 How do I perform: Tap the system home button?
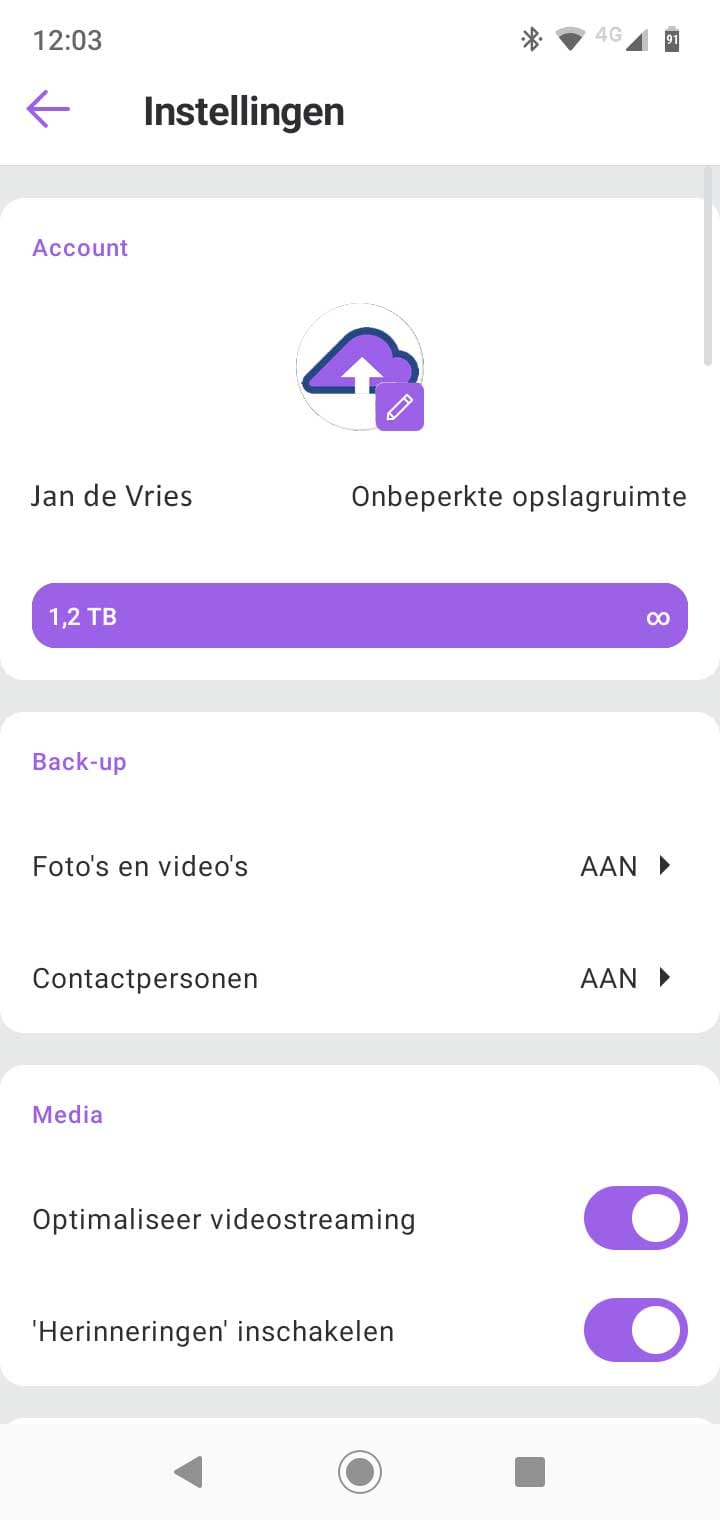pyautogui.click(x=360, y=1471)
